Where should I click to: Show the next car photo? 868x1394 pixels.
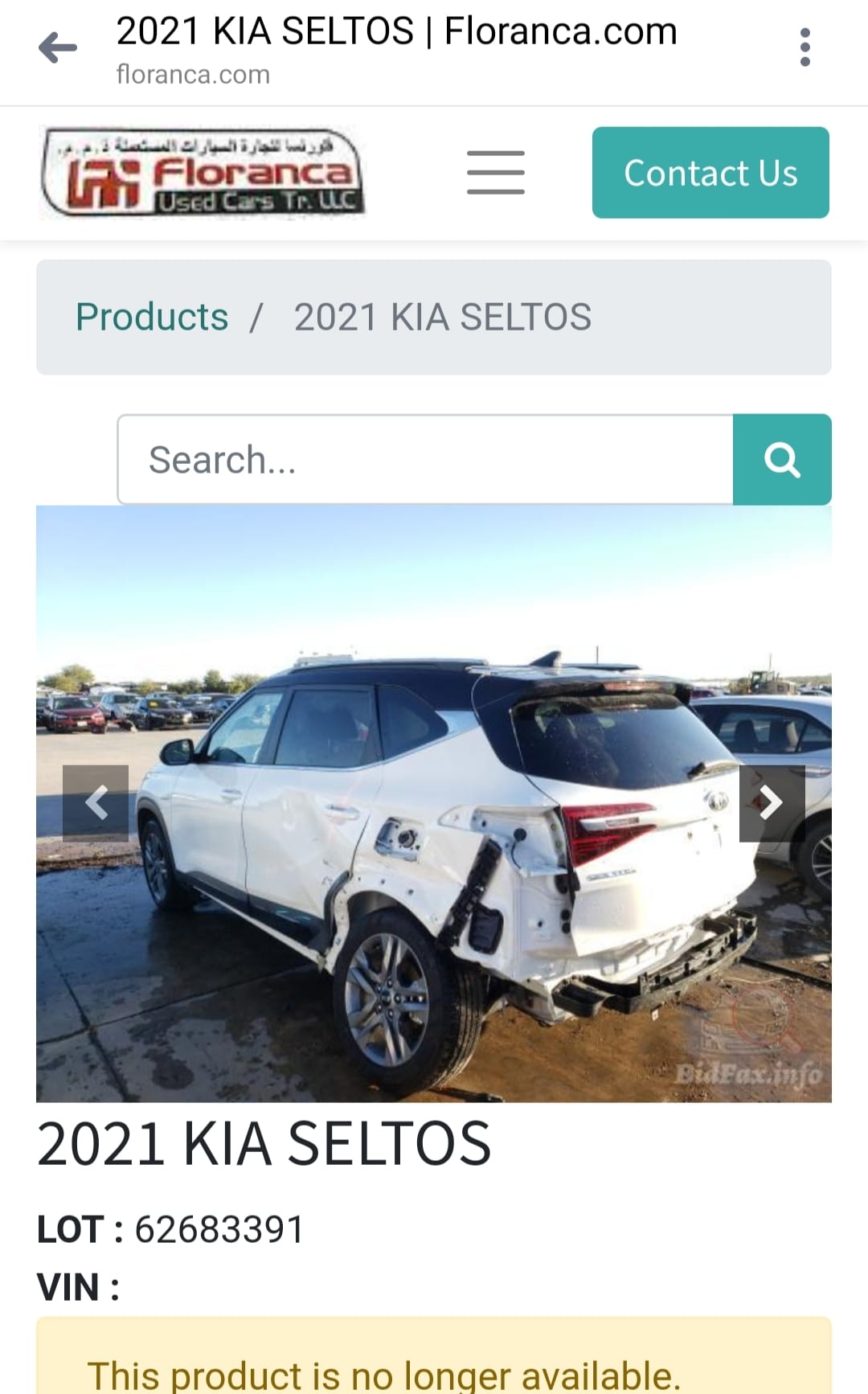(x=772, y=803)
